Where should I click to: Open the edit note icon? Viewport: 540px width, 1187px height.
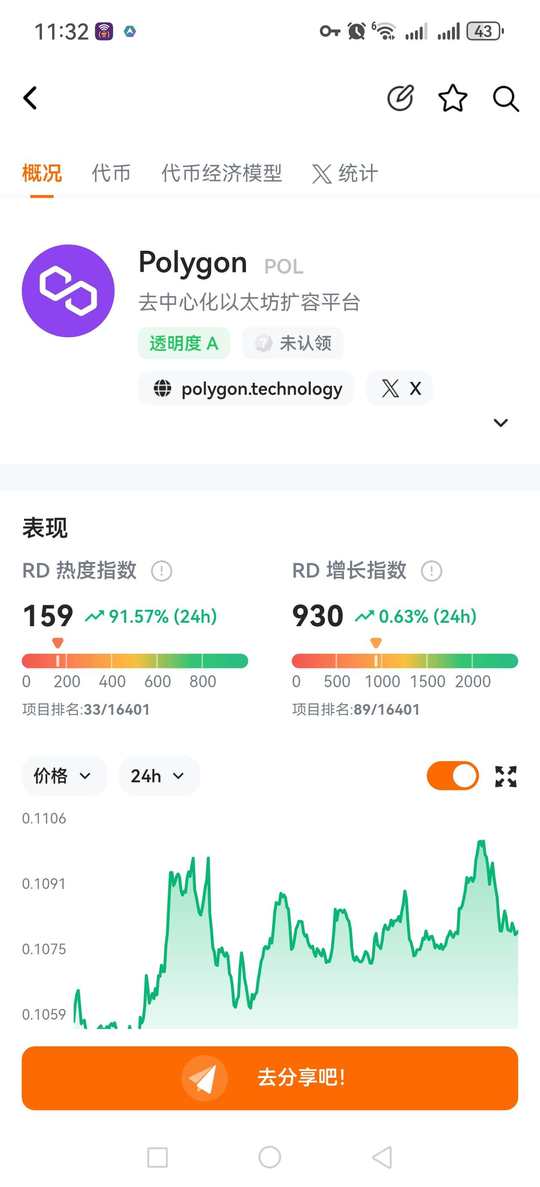pos(400,98)
